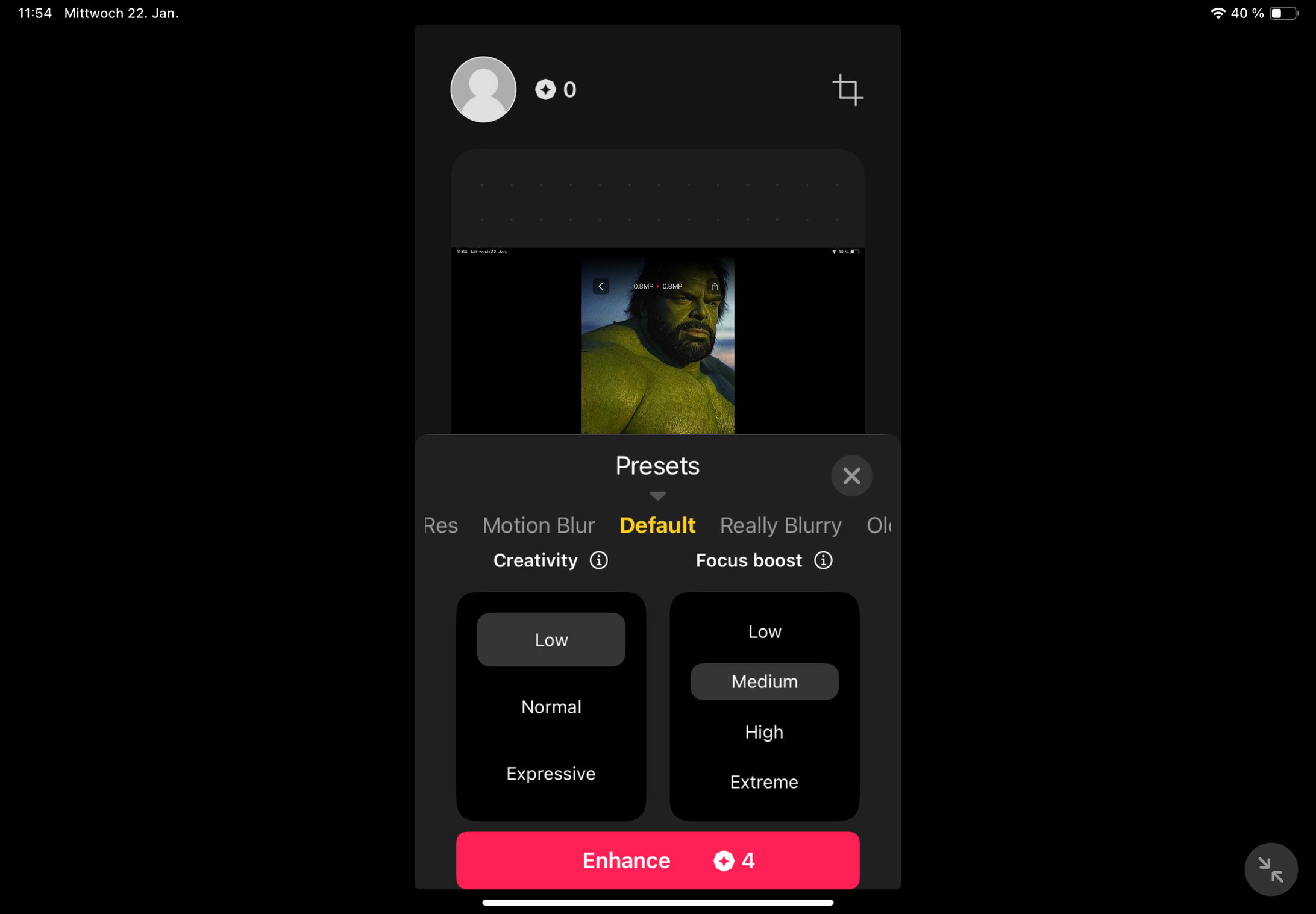The image size is (1316, 914).
Task: Set Focus boost to High
Action: click(x=764, y=731)
